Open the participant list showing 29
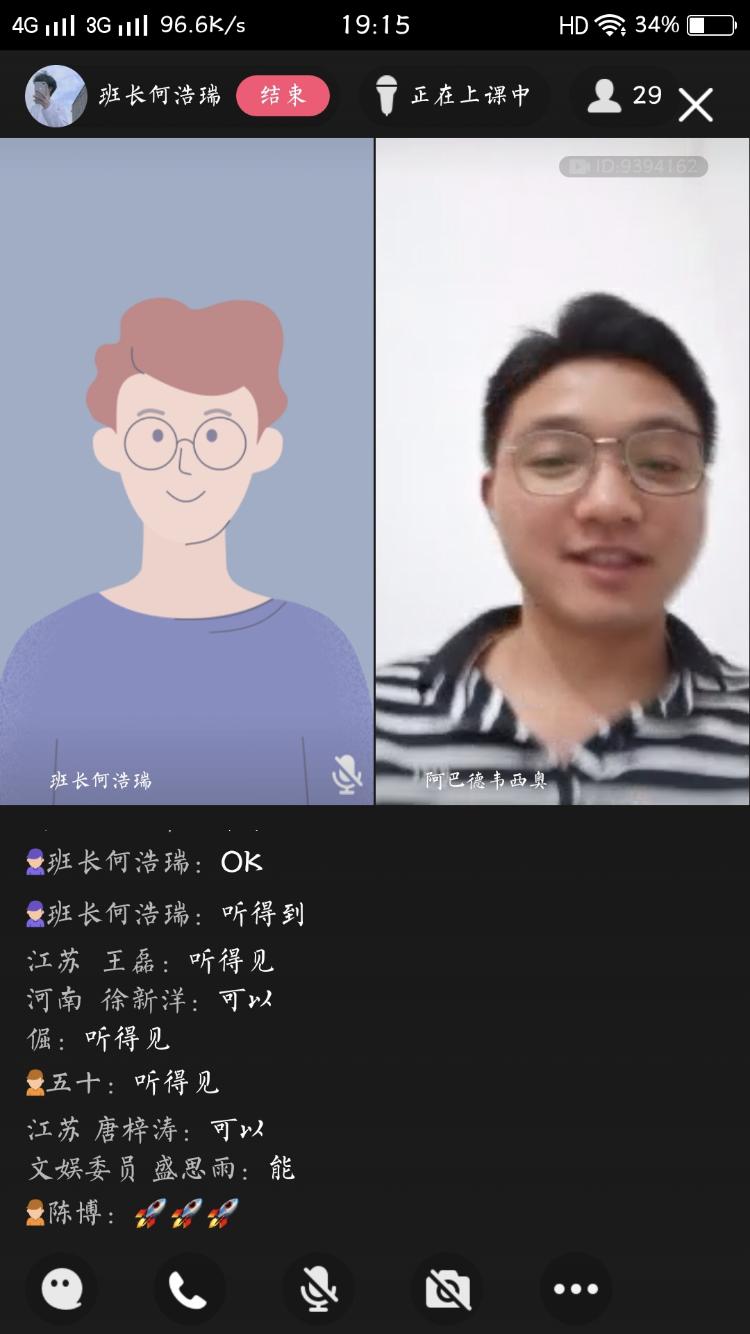Screen dimensions: 750x1334 pos(625,96)
